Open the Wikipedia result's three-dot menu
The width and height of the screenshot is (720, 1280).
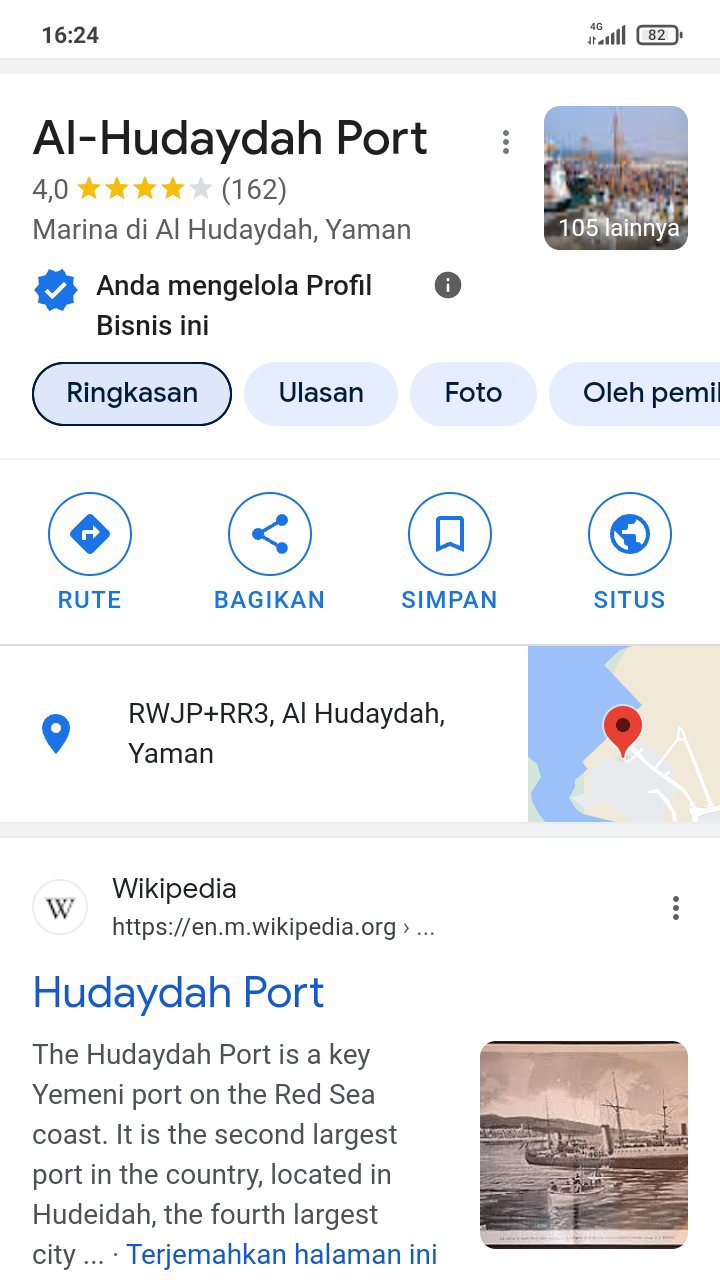676,908
